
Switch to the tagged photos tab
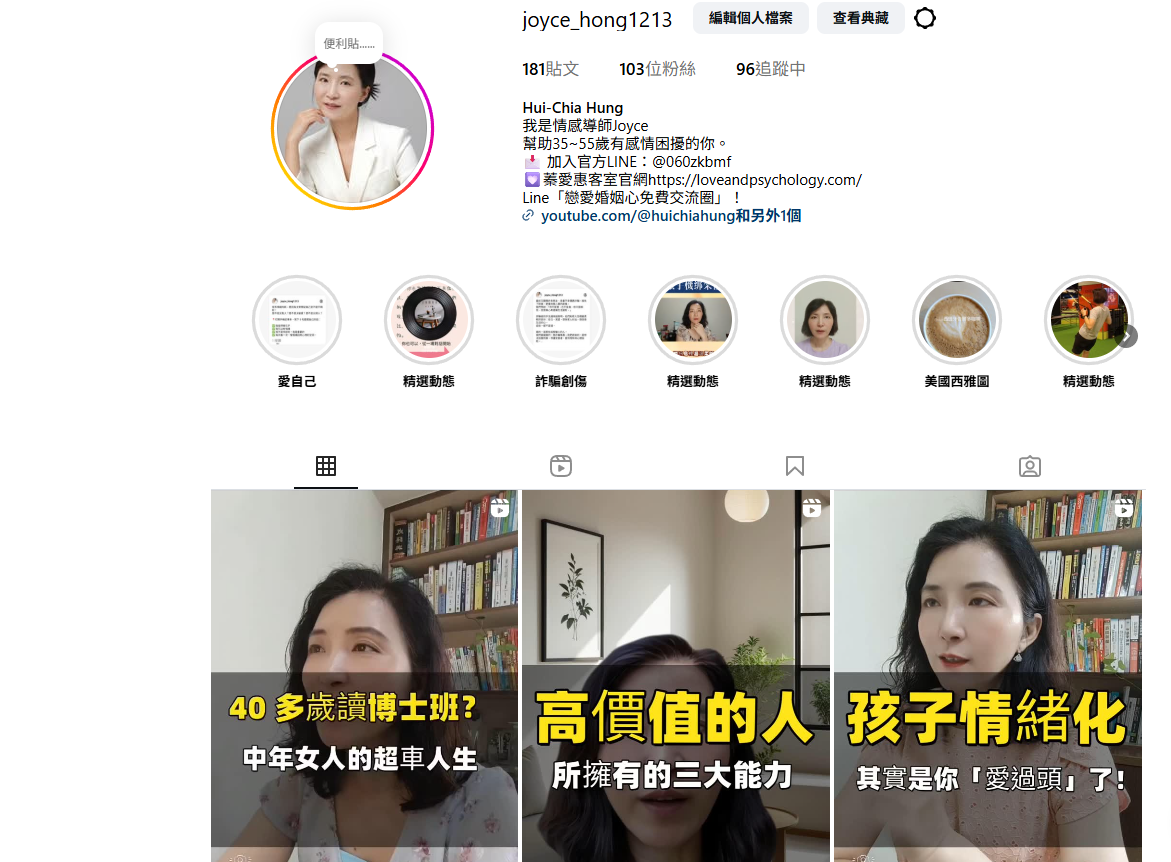click(1029, 466)
